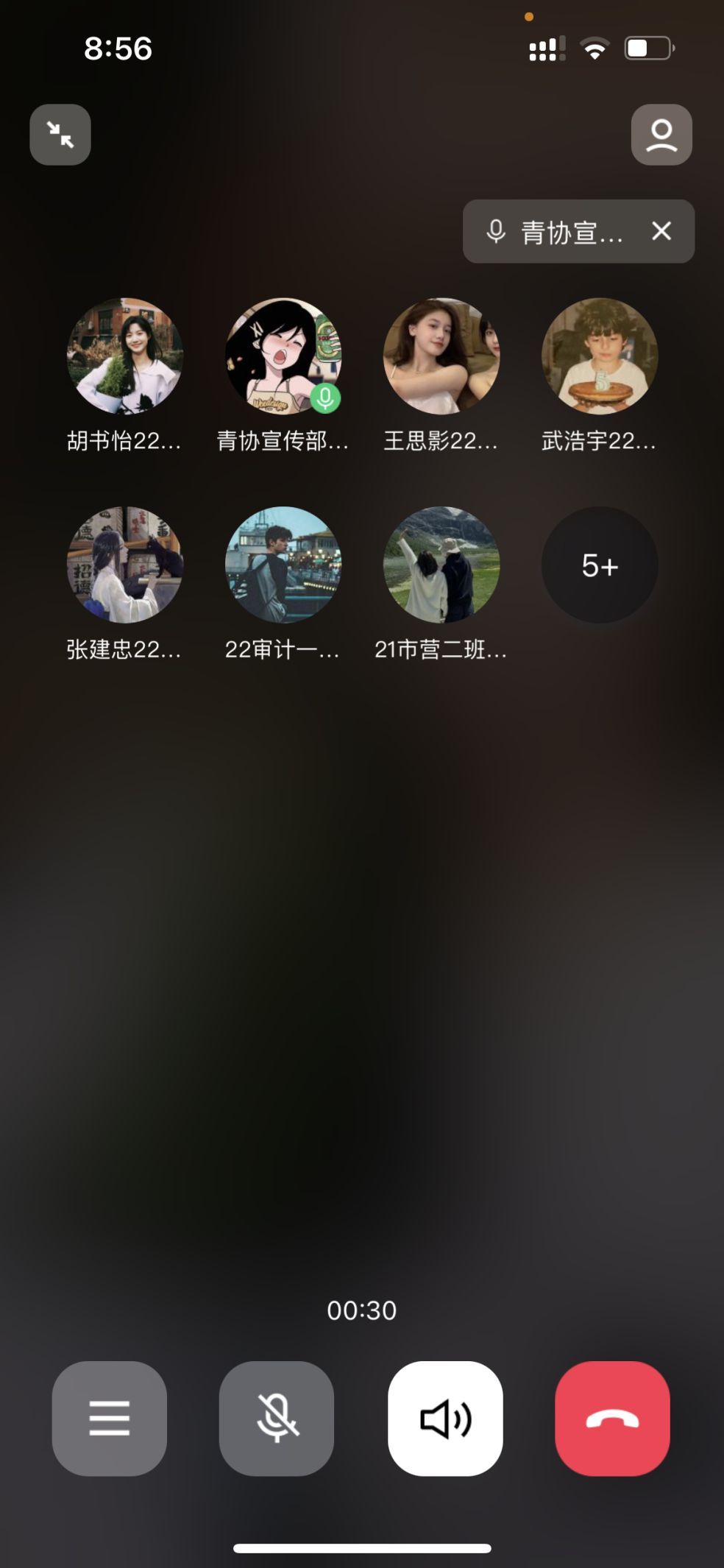Open the participants list icon
This screenshot has width=724, height=1568.
coord(661,135)
